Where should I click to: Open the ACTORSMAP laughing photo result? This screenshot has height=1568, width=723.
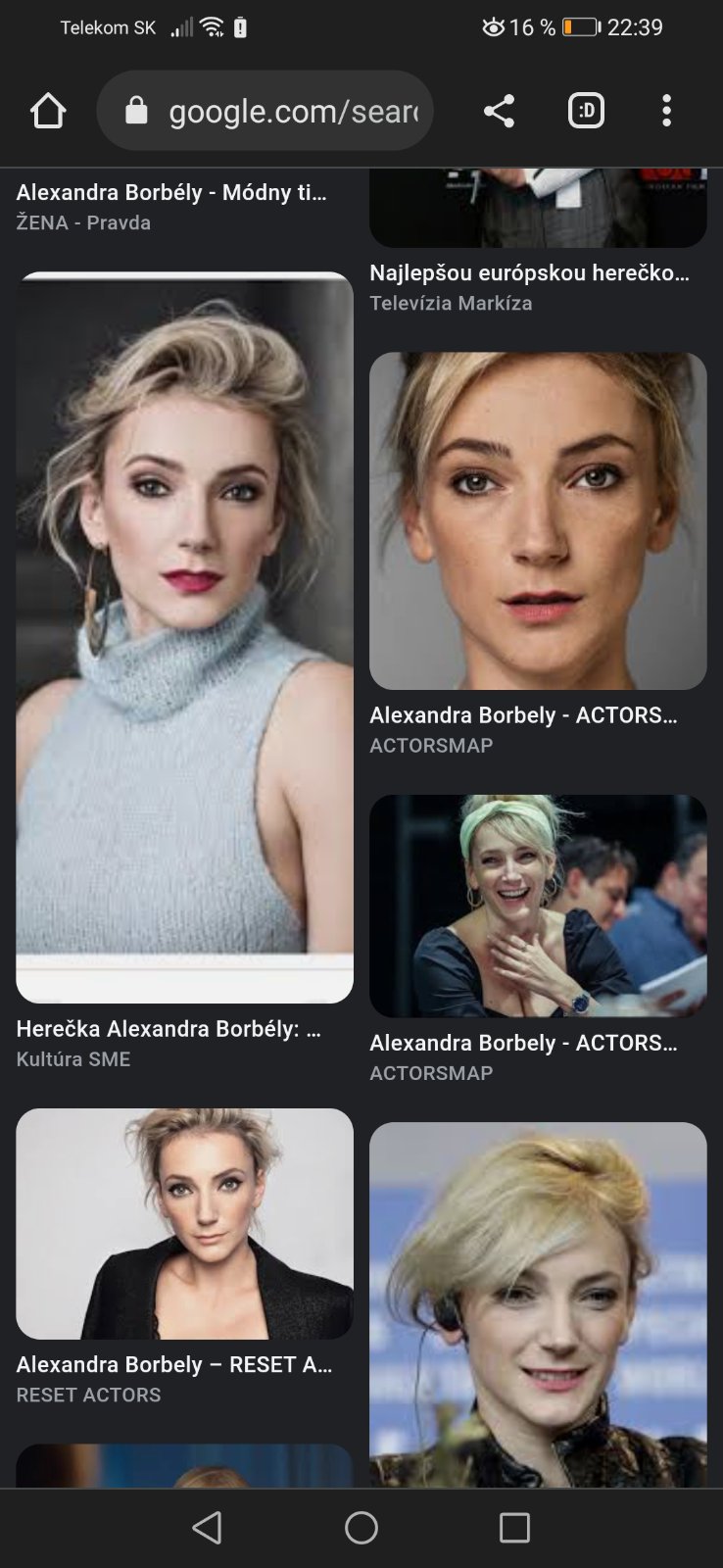click(537, 906)
